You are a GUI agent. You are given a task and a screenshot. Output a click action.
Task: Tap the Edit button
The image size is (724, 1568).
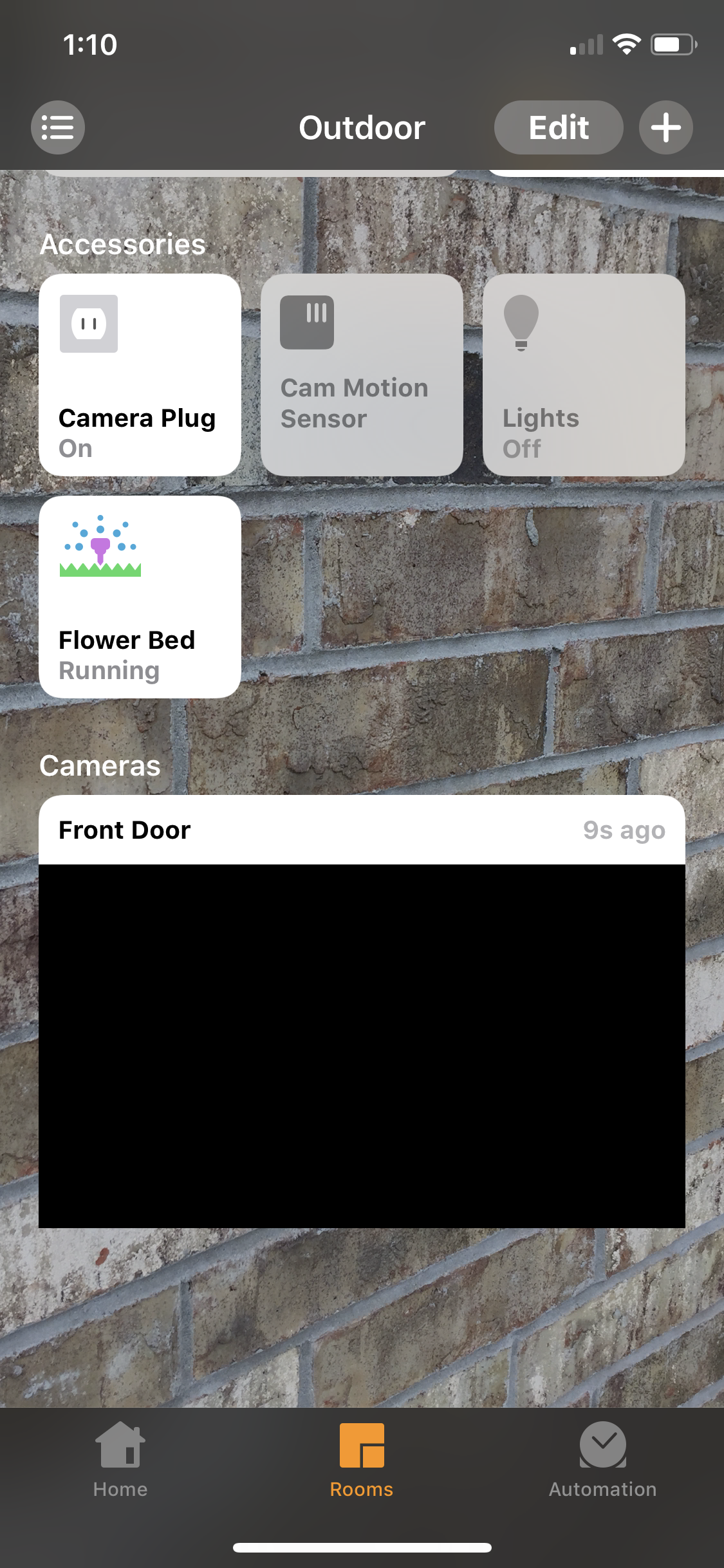coord(558,127)
